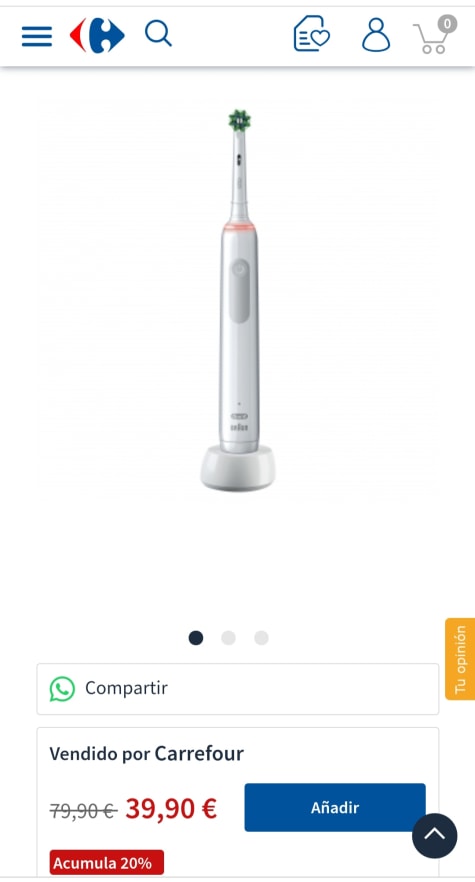Select the second image indicator dot
The image size is (475, 882).
click(x=228, y=638)
